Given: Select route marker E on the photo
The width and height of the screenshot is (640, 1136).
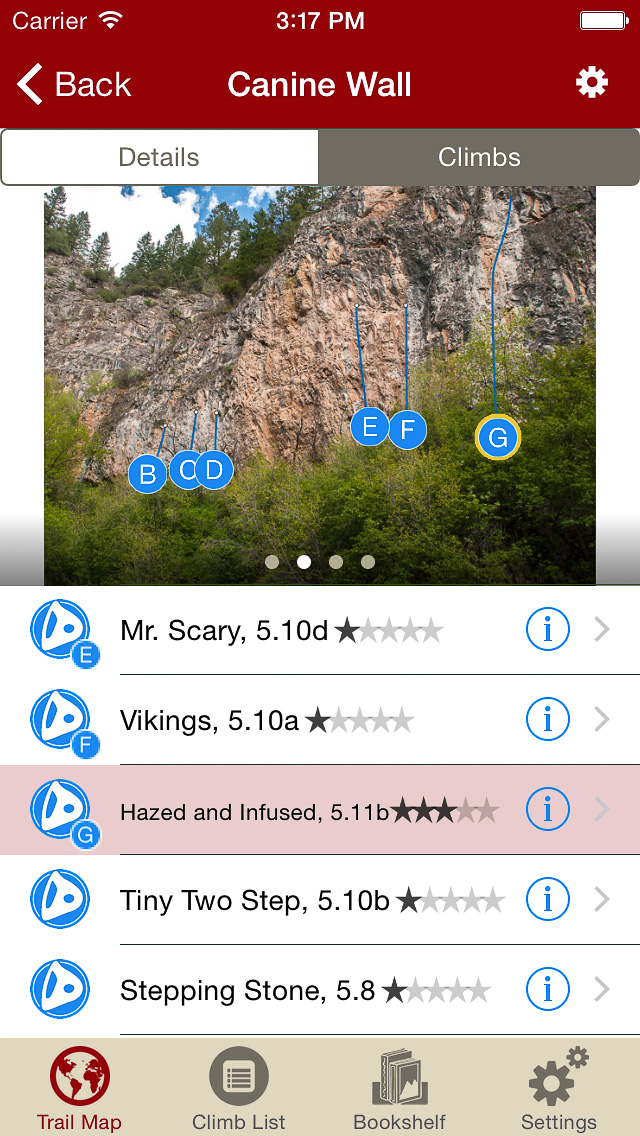Looking at the screenshot, I should (369, 428).
